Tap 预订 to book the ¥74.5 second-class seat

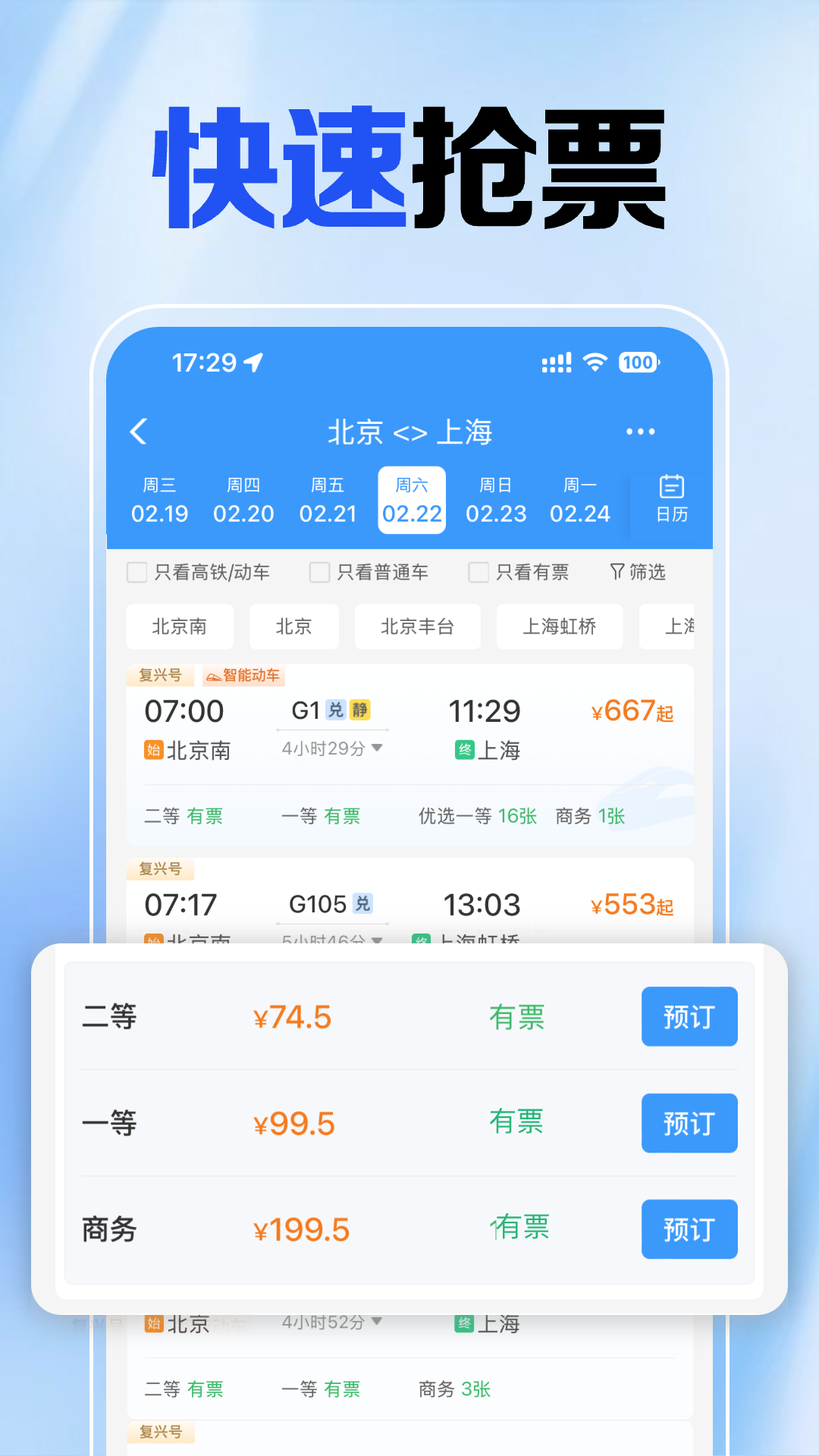(689, 1016)
